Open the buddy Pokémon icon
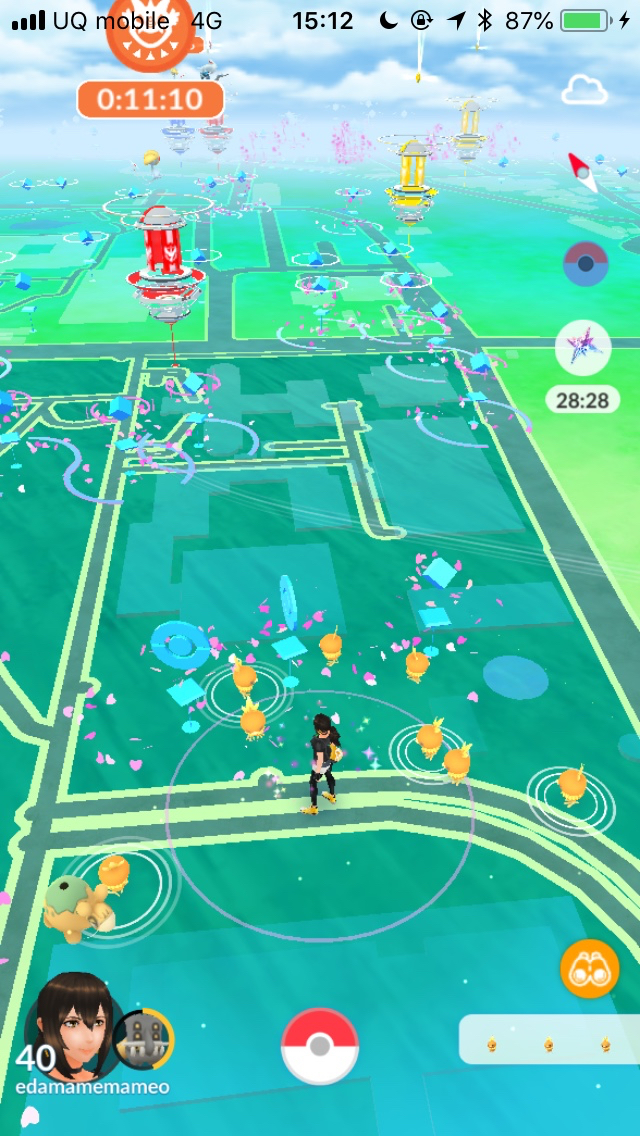 (x=143, y=1040)
